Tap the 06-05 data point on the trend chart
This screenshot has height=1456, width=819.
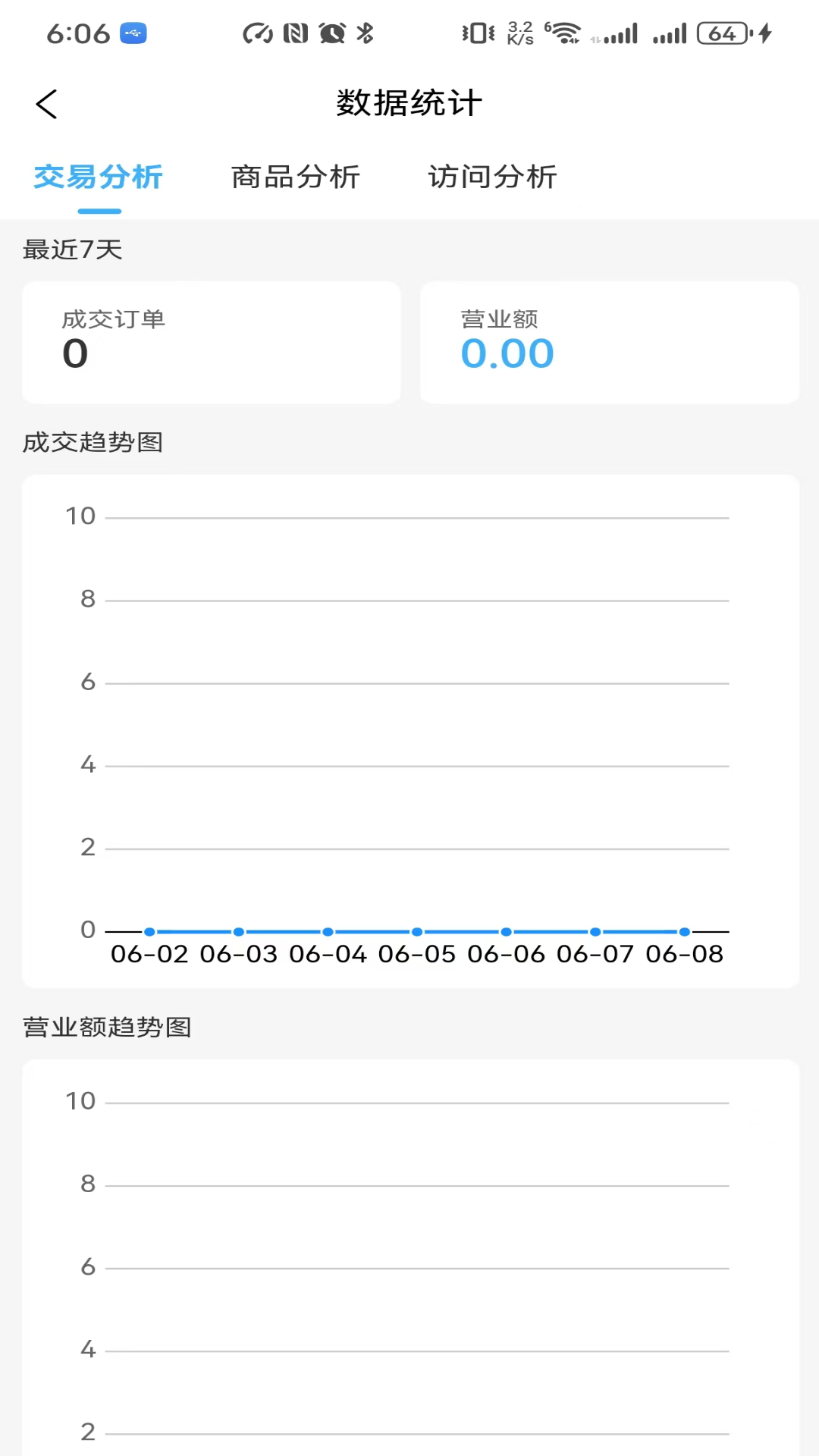pos(417,931)
